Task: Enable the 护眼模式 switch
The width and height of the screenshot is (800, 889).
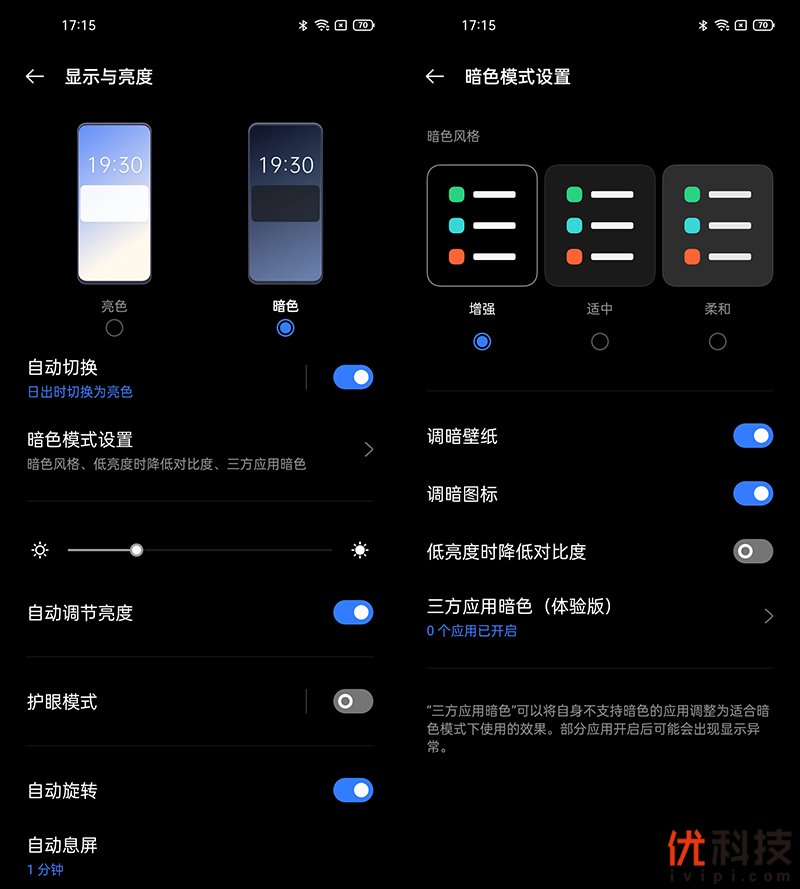Action: (x=352, y=701)
